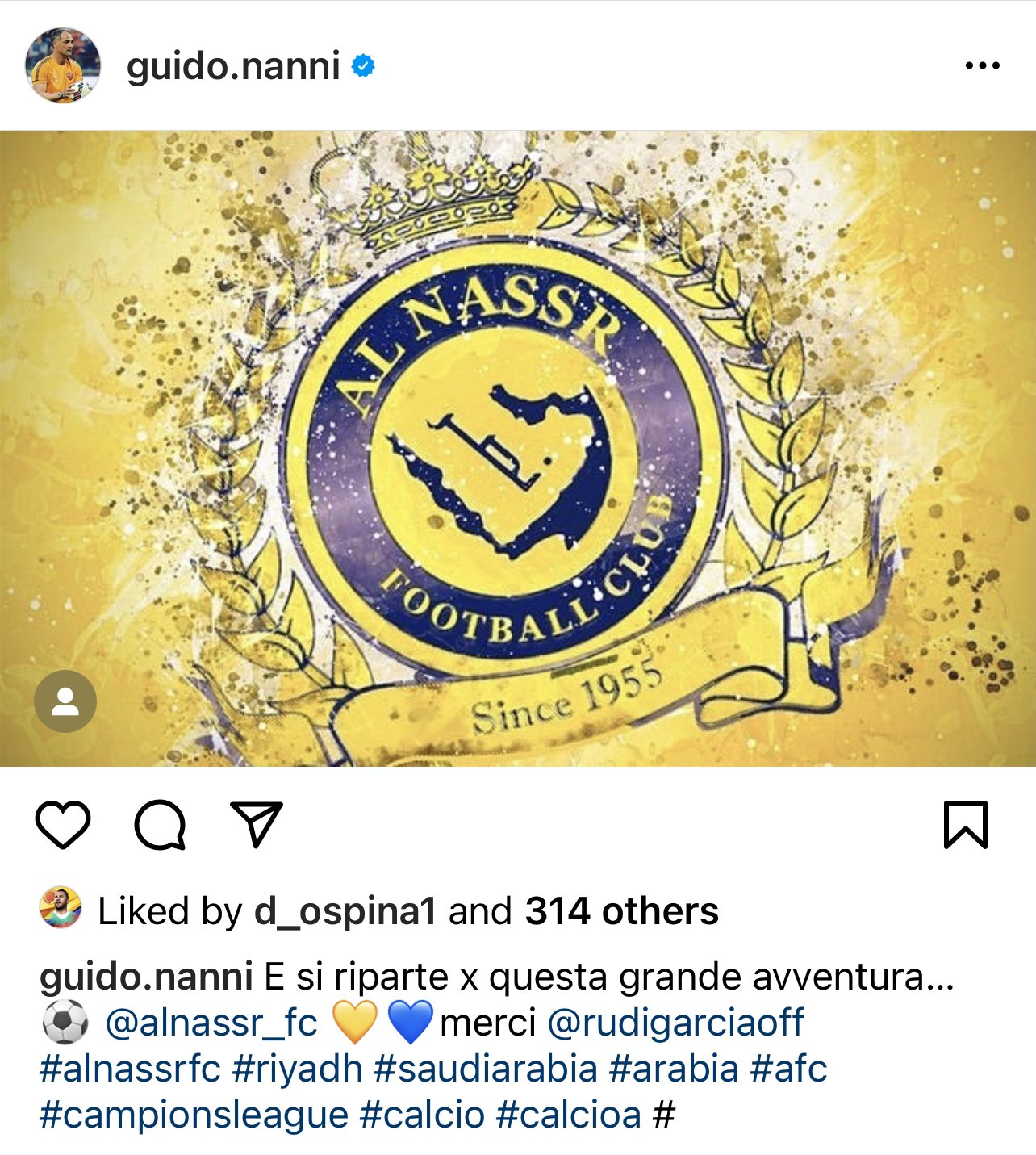Open the #saudiarabia hashtag
This screenshot has width=1036, height=1155.
[485, 1069]
